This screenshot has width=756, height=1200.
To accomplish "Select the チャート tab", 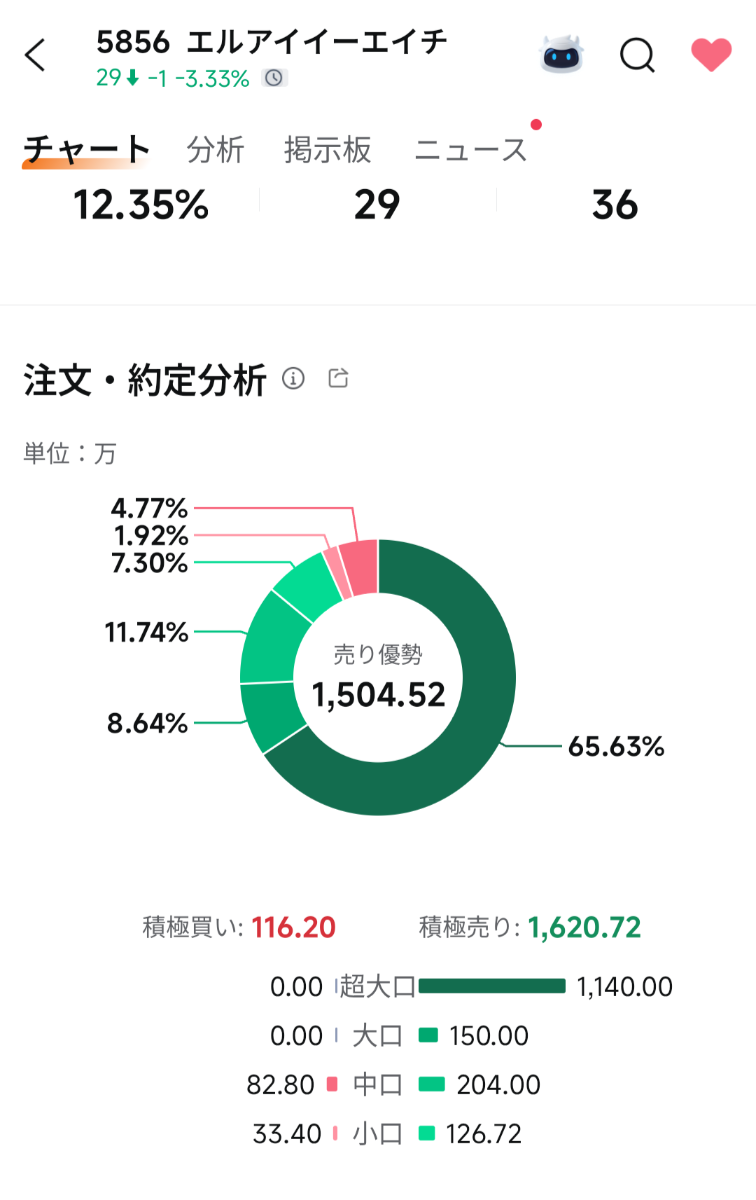I will (x=86, y=150).
